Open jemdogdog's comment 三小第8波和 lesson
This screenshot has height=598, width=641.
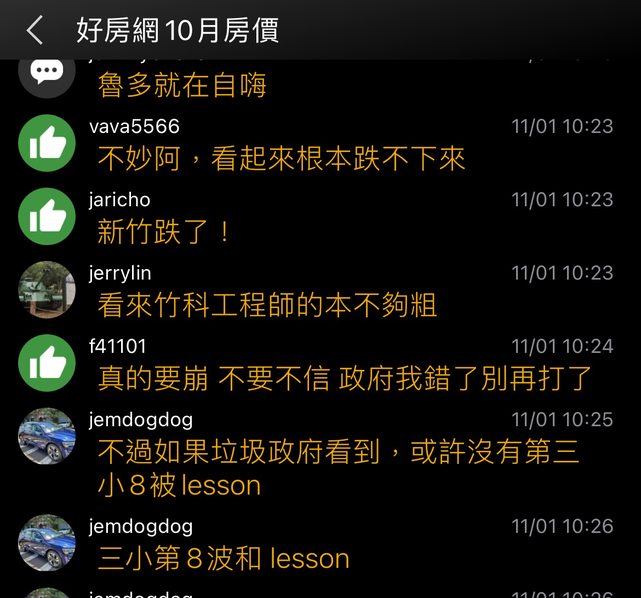(x=224, y=557)
